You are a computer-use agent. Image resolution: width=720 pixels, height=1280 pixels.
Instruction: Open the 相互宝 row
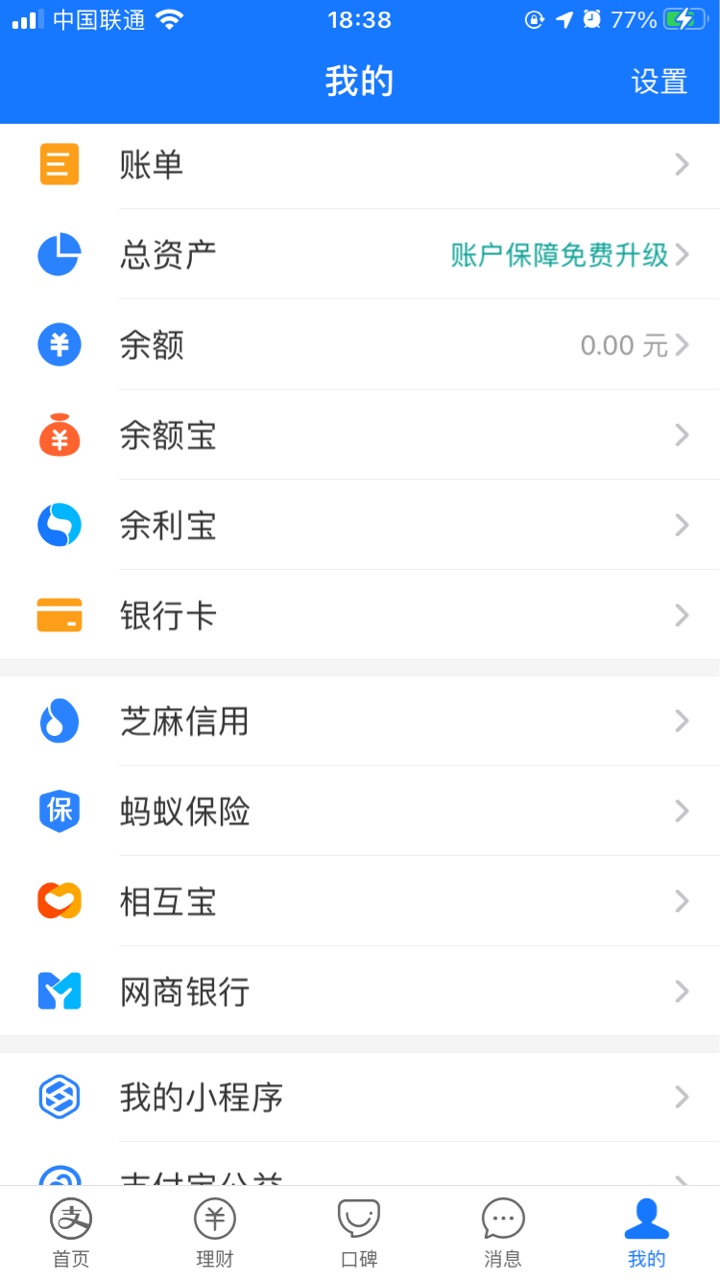pyautogui.click(x=360, y=900)
